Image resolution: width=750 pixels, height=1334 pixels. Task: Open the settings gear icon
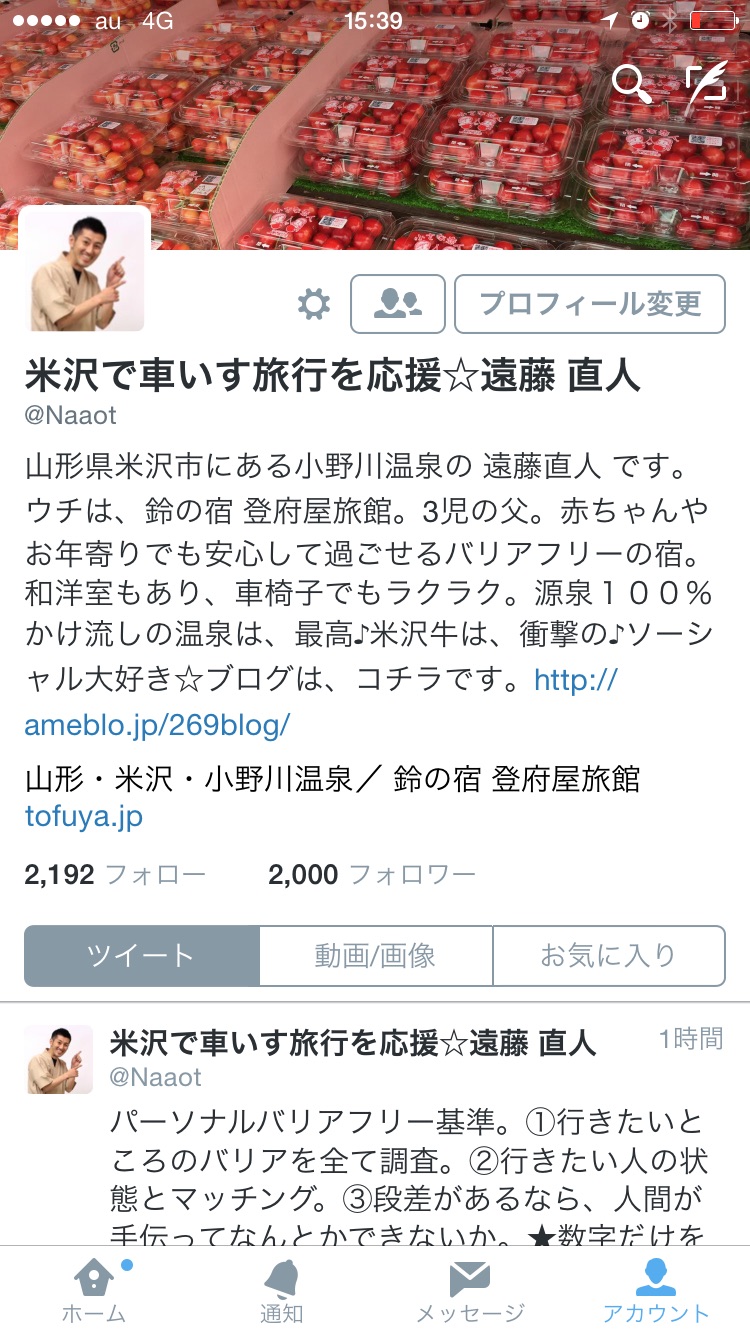click(x=313, y=304)
